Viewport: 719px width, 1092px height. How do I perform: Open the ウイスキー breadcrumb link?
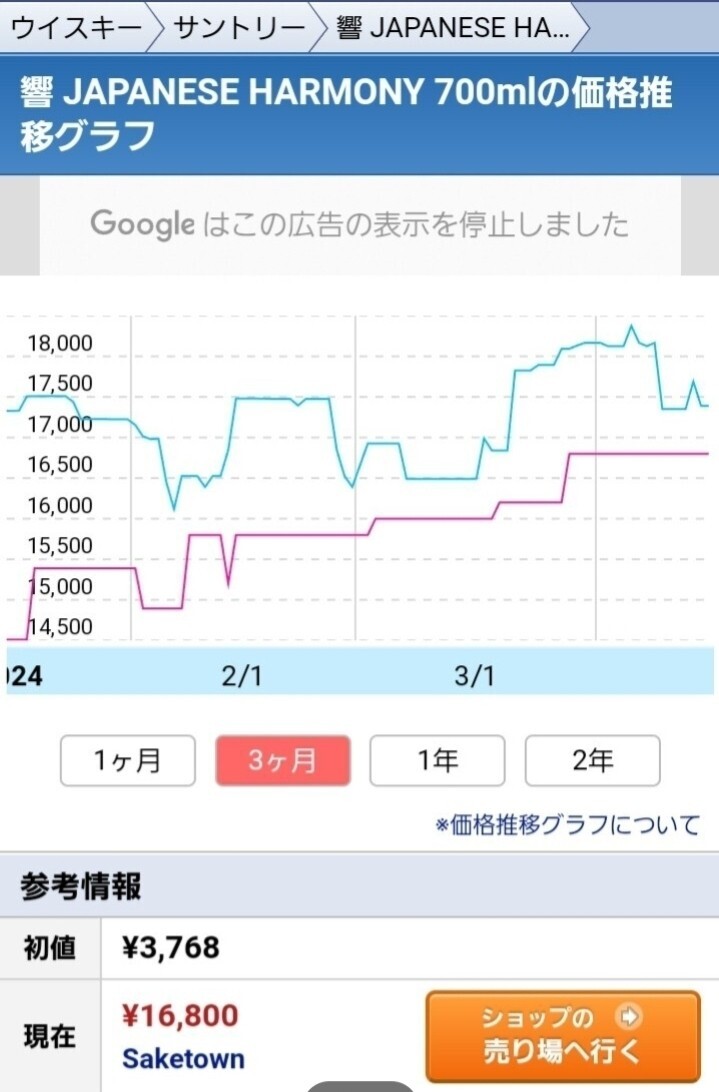(75, 27)
